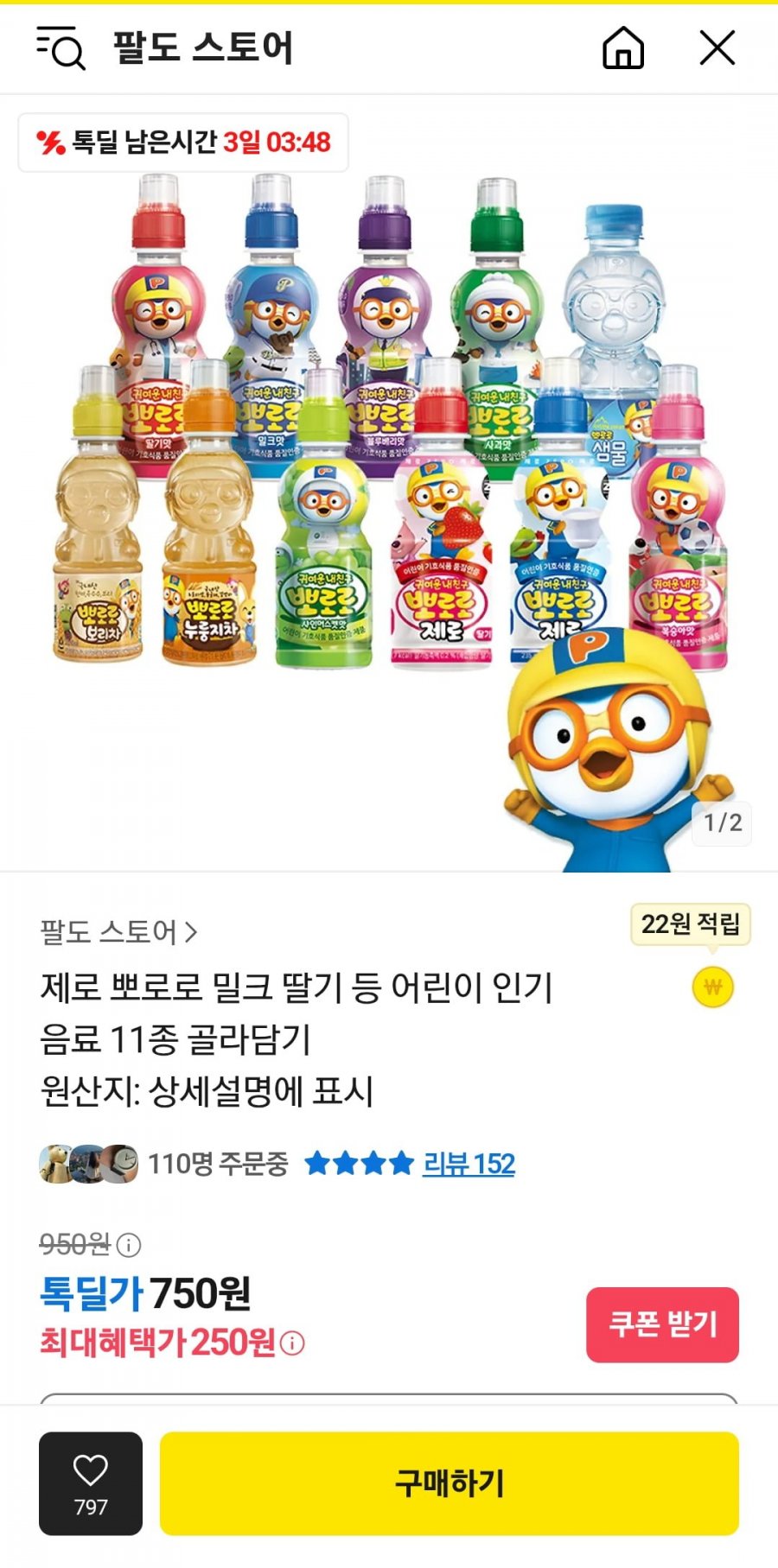Show info about 최대혜택가 250원

(x=293, y=1343)
